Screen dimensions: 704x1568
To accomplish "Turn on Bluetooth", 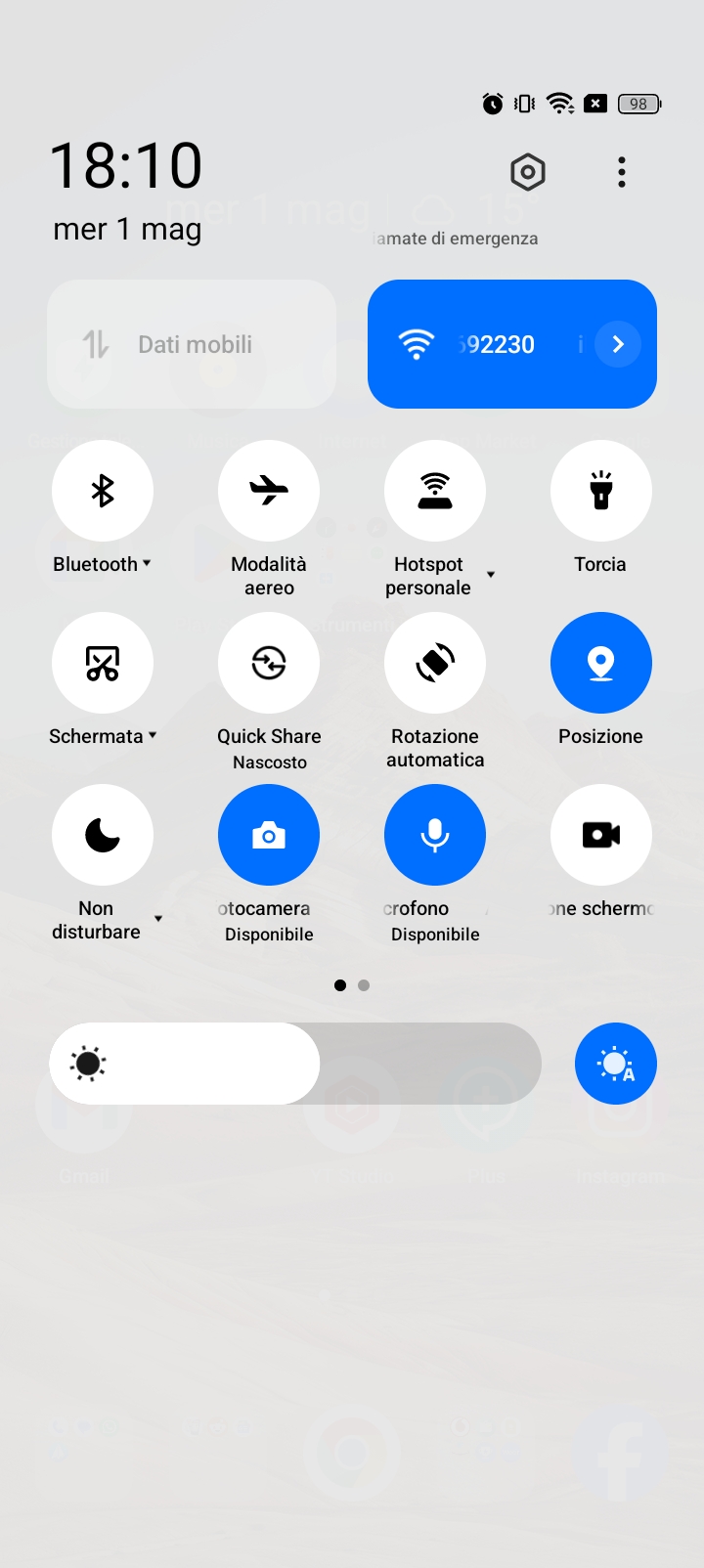I will click(103, 491).
